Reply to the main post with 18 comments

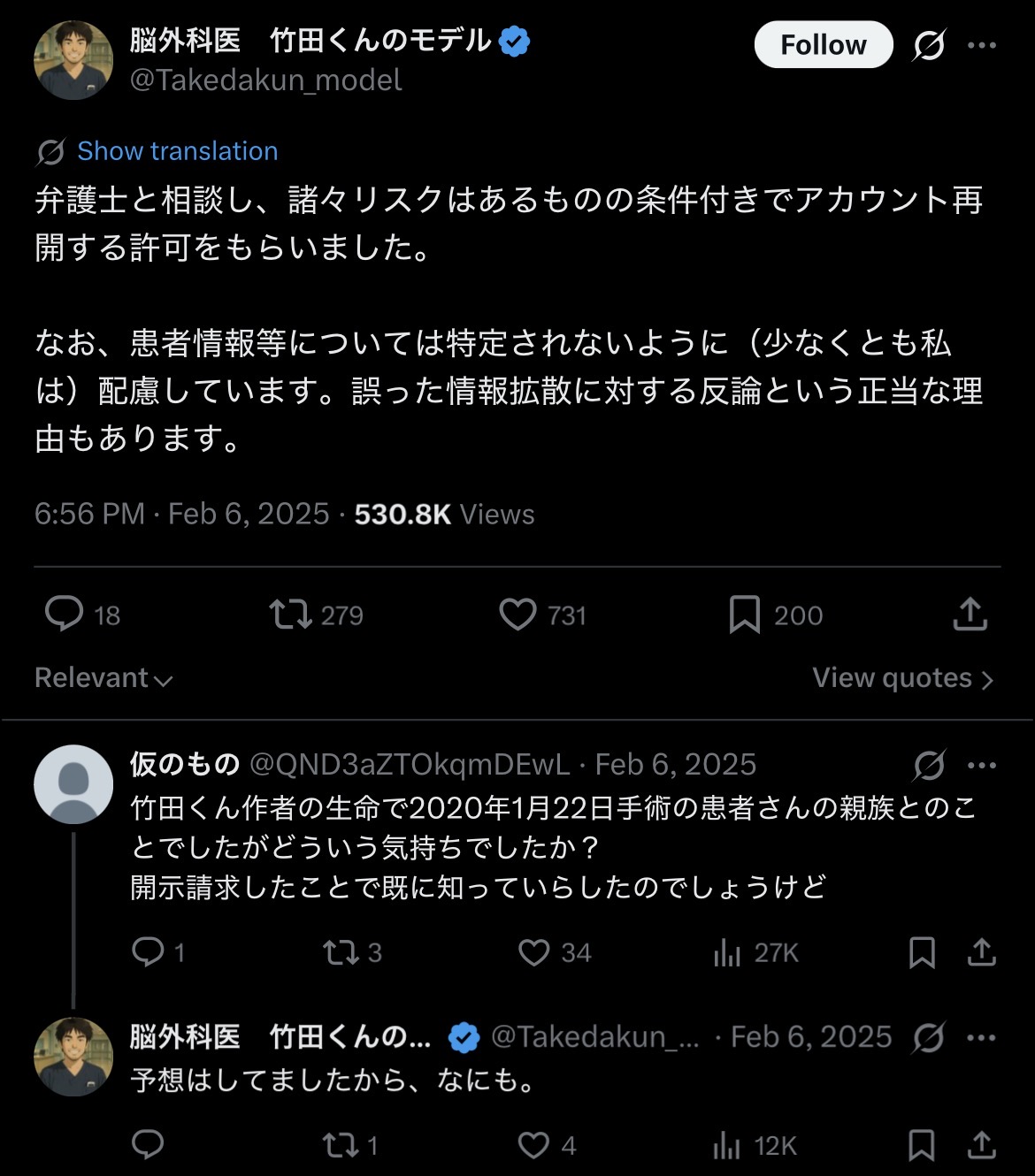(x=64, y=614)
